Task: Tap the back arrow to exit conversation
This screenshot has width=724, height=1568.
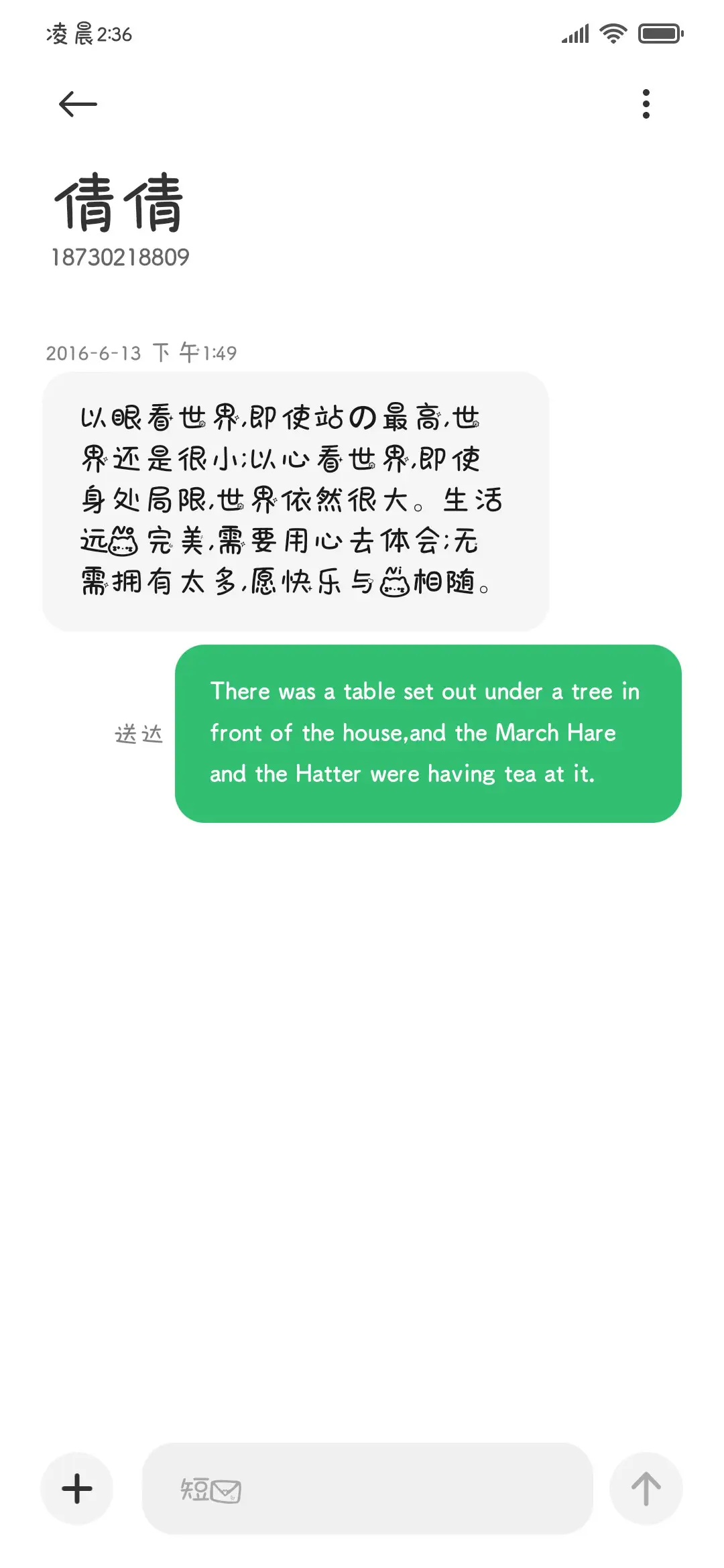Action: 76,103
